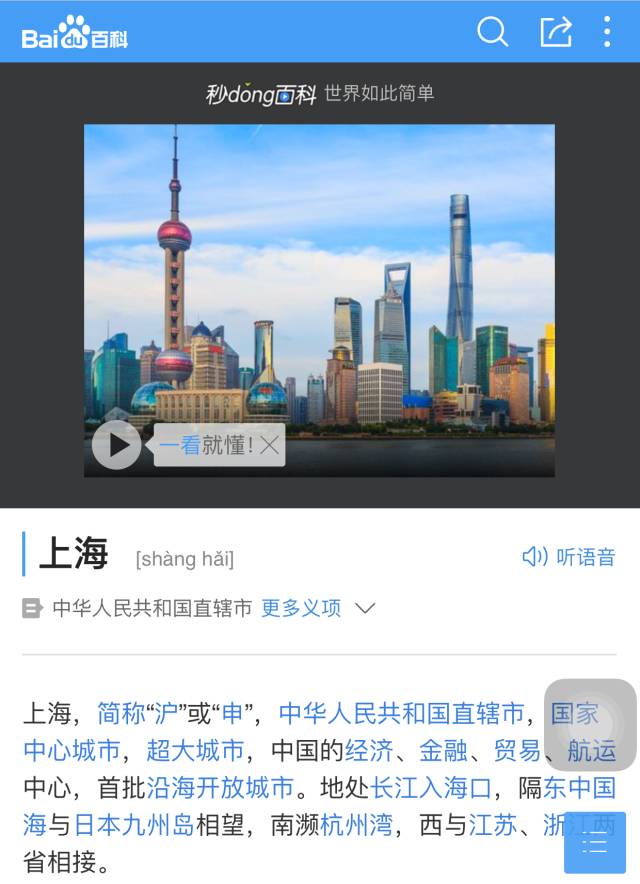Open the search icon in the header

click(492, 32)
